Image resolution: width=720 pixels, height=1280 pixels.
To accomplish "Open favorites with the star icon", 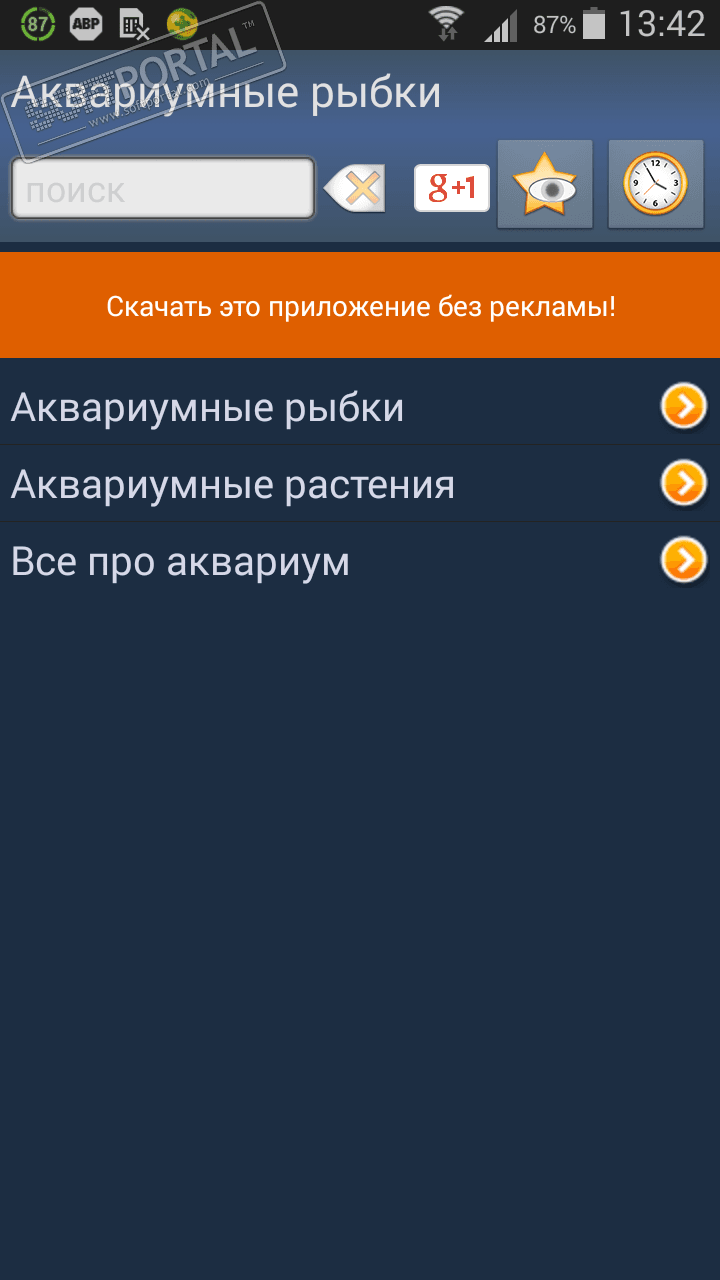I will pyautogui.click(x=545, y=185).
